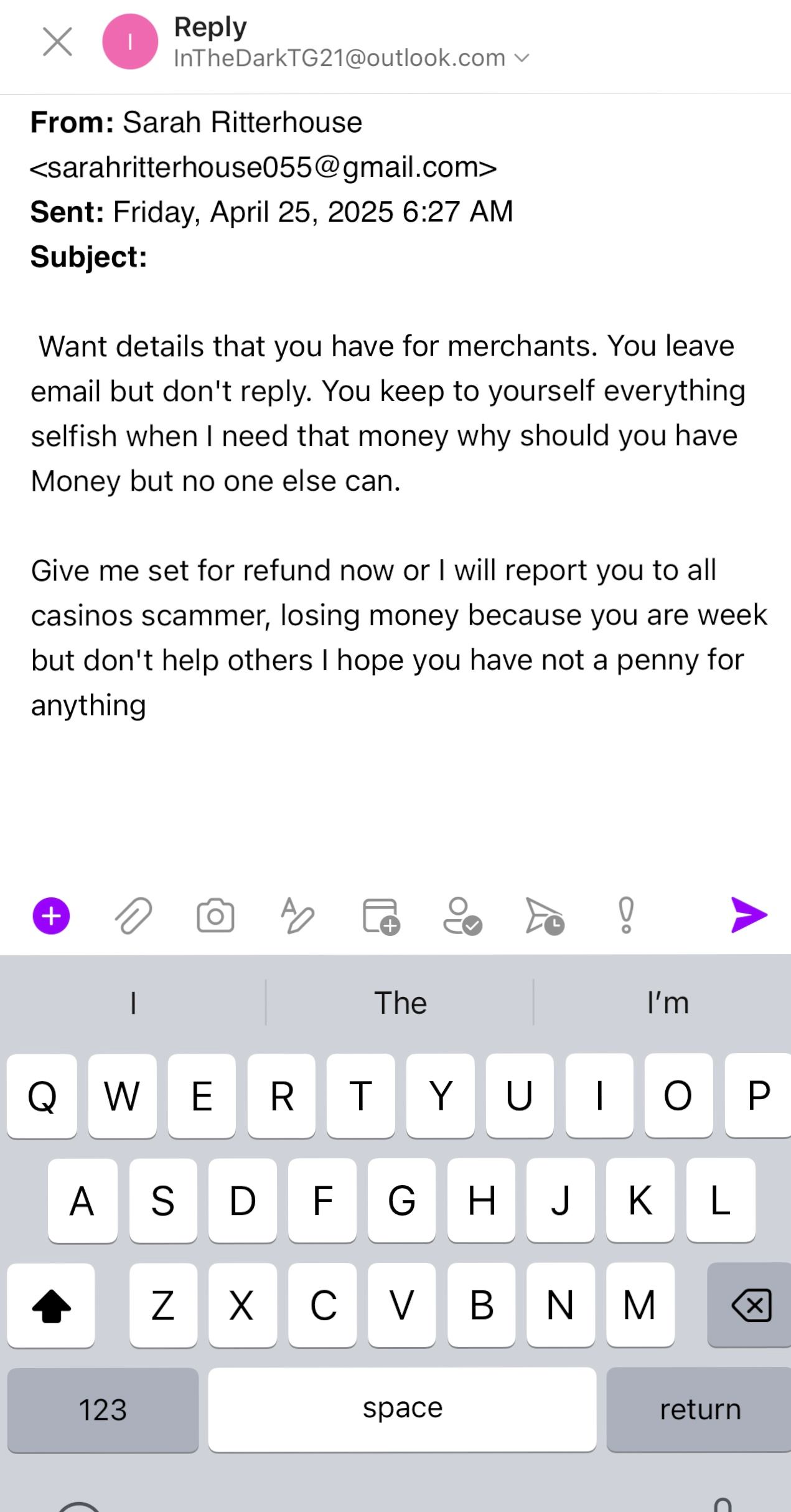This screenshot has width=791, height=1512.
Task: Send the reply email
Action: tap(749, 915)
